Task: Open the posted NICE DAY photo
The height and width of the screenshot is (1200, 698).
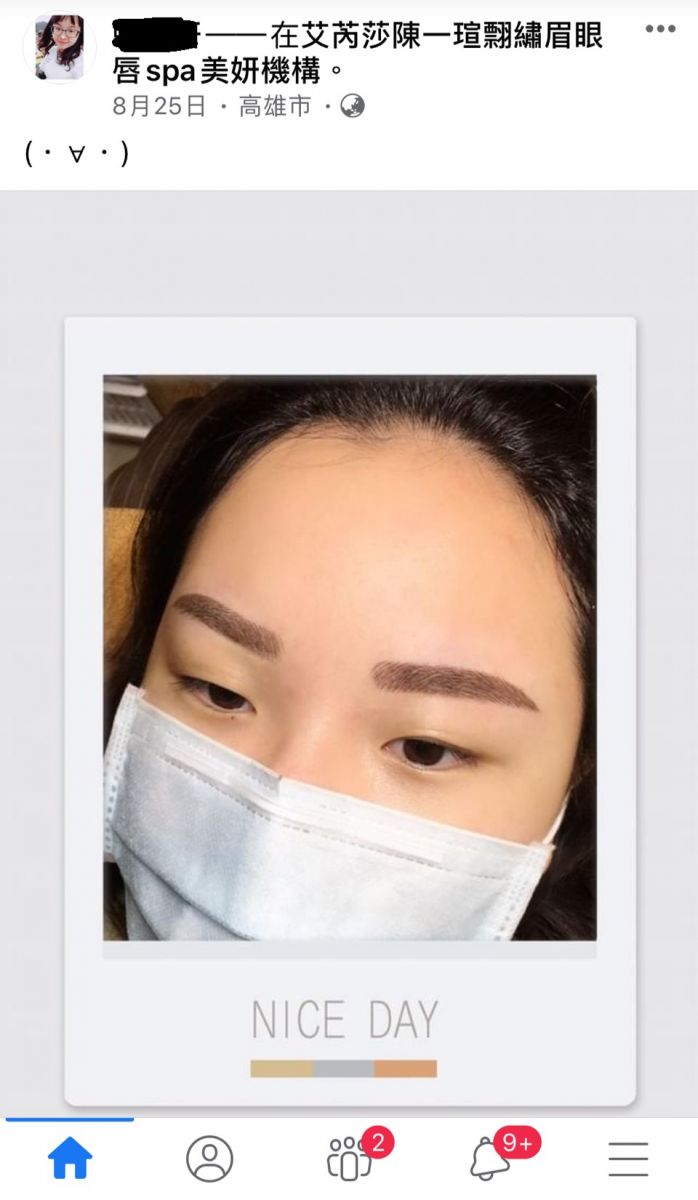Action: click(x=350, y=711)
